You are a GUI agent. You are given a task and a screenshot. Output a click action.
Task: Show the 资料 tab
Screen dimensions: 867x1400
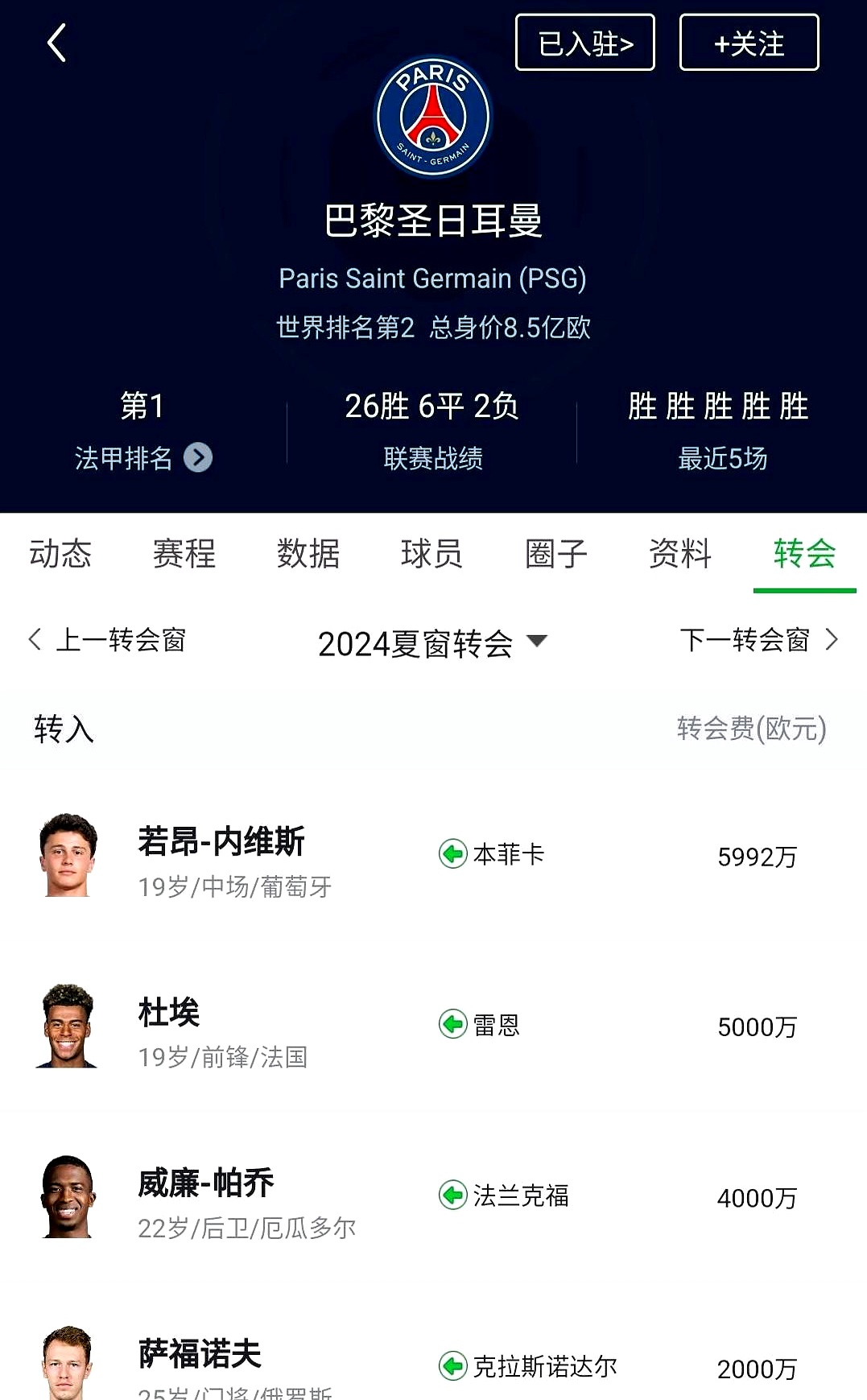[x=680, y=554]
